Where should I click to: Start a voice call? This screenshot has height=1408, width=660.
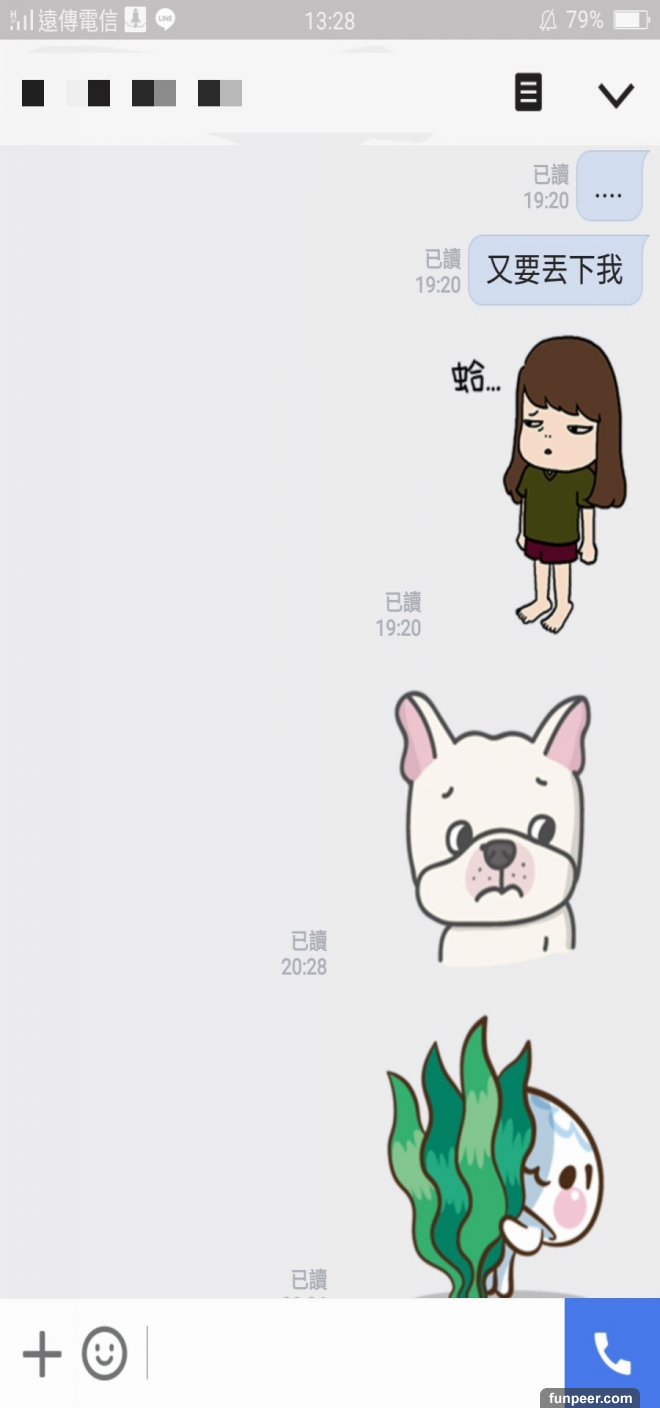[612, 1352]
